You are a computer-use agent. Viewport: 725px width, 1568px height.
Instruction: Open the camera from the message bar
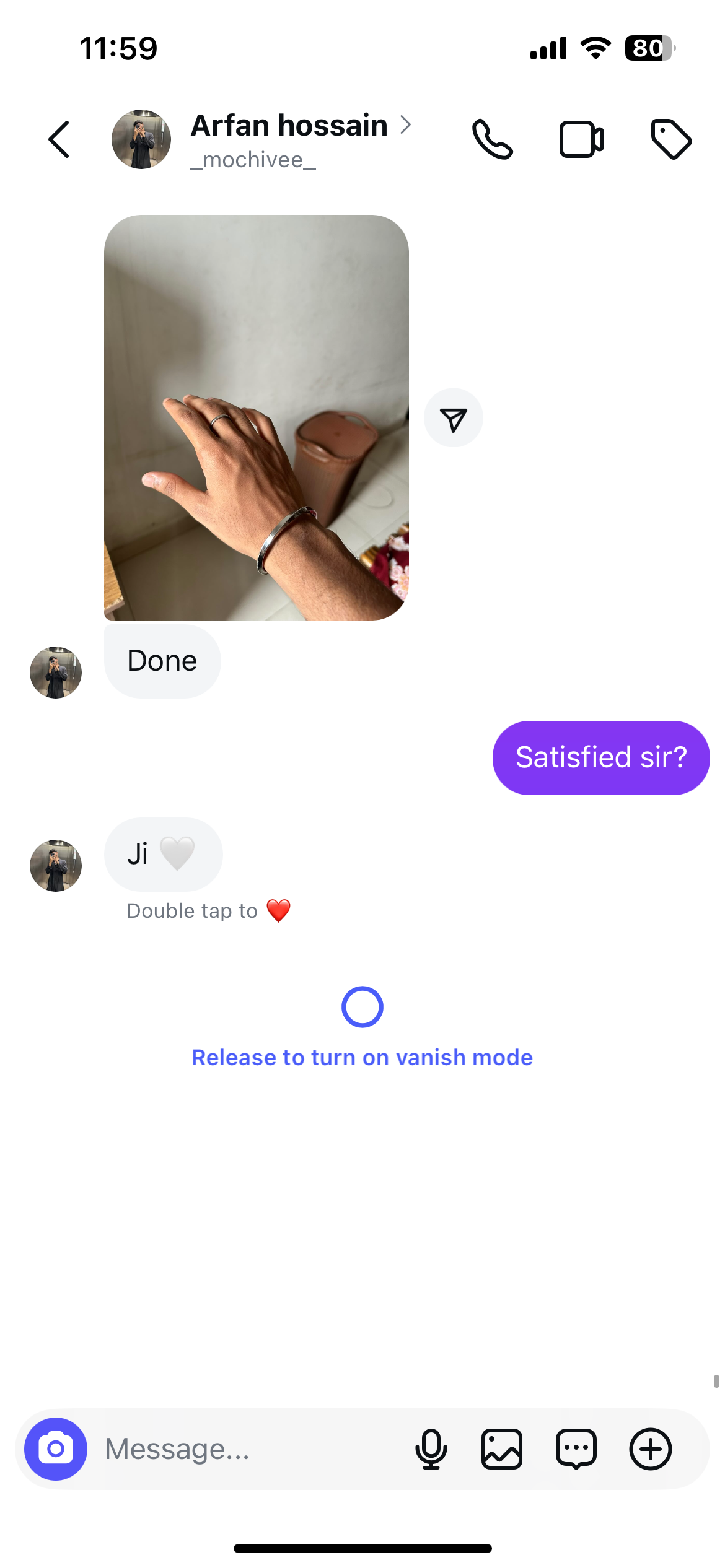[x=56, y=1449]
